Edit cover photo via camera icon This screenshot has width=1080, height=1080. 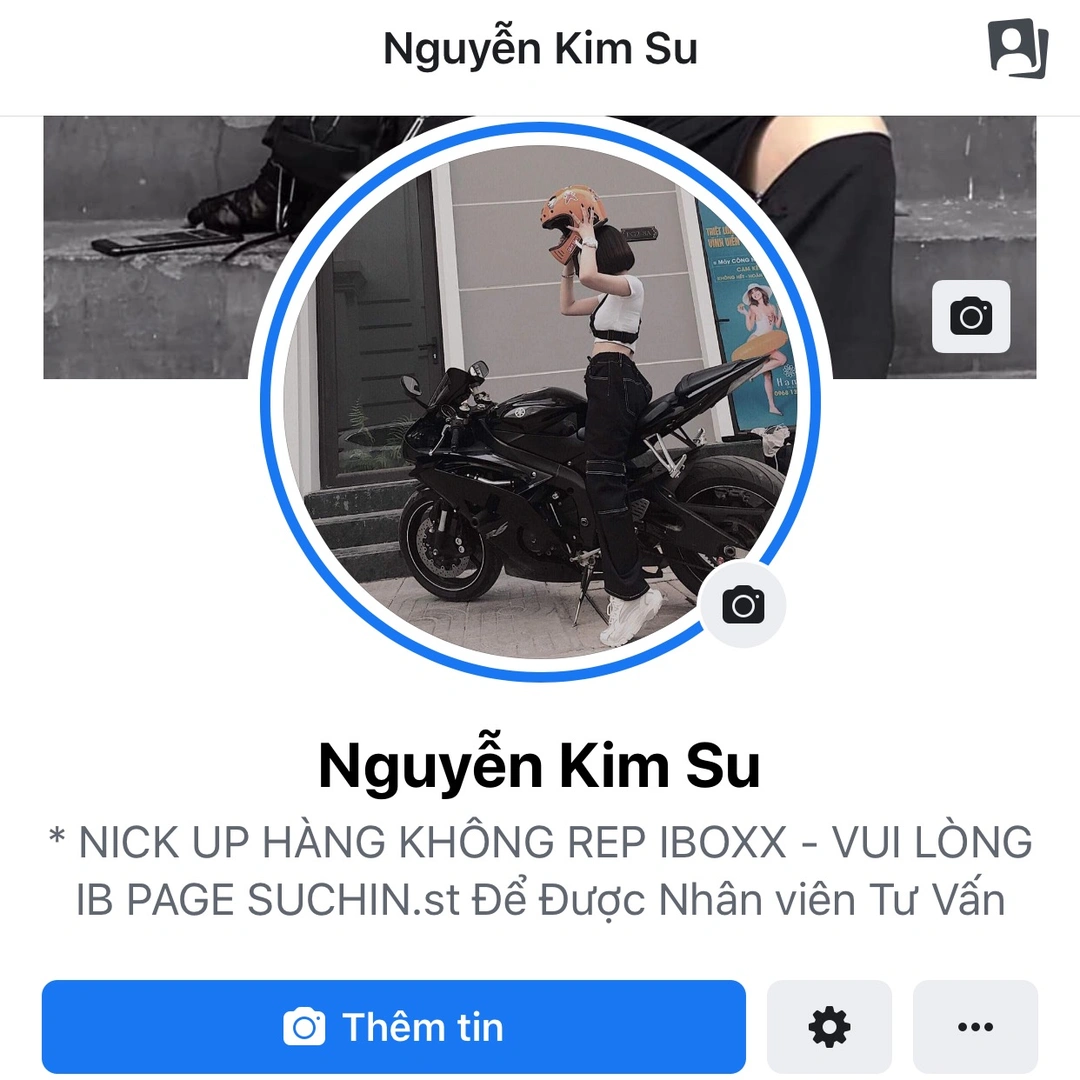tap(971, 317)
